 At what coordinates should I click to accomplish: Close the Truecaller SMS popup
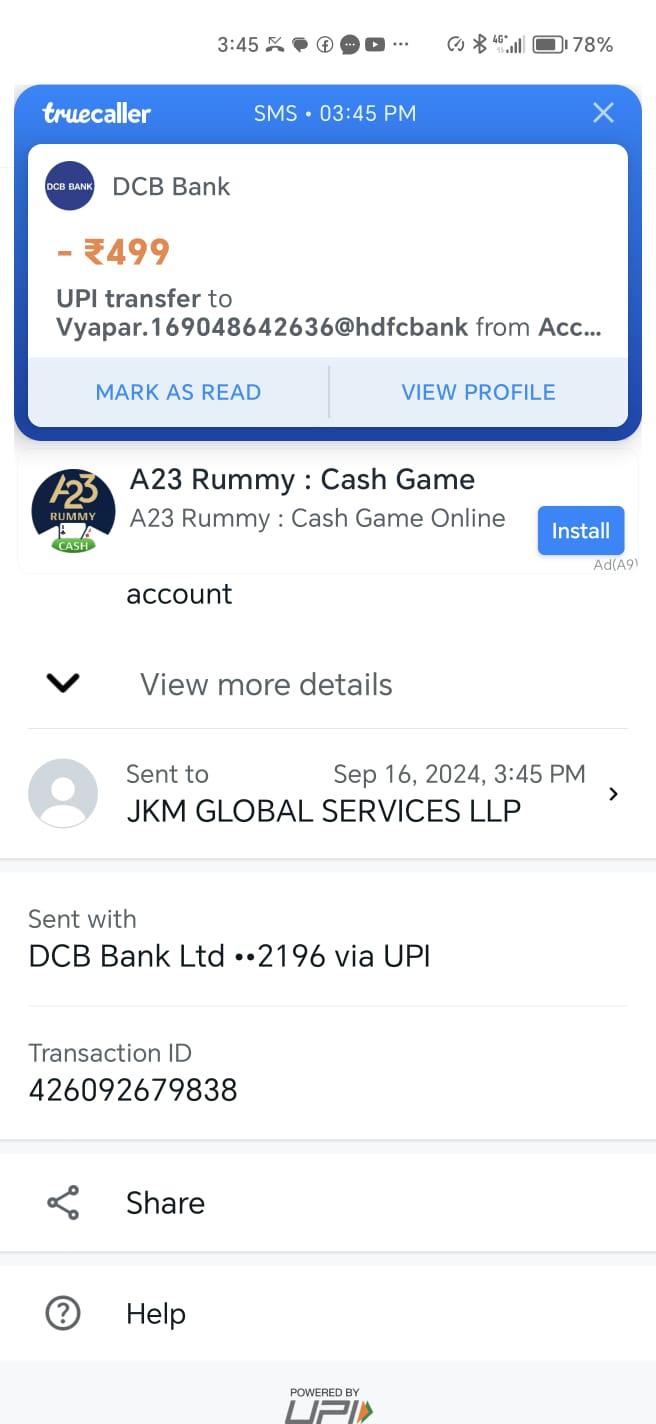pyautogui.click(x=603, y=113)
